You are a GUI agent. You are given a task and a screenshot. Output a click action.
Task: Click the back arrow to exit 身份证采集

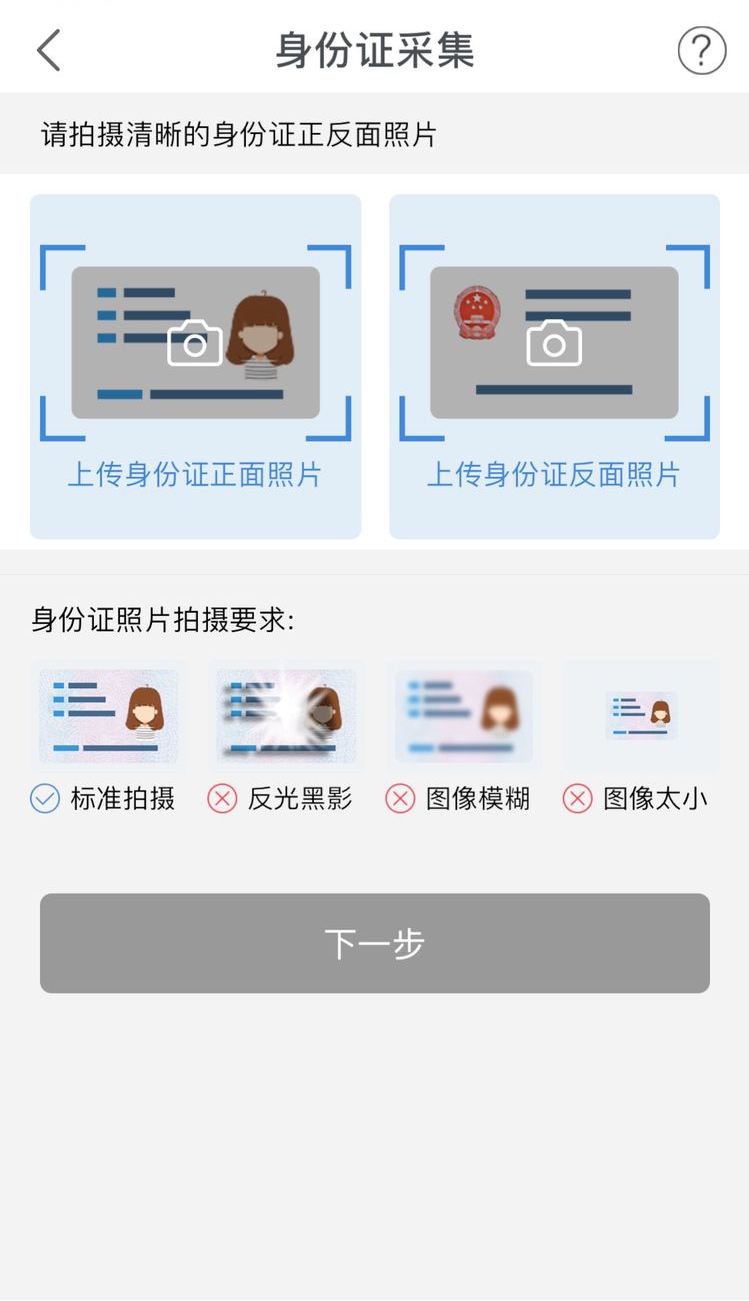pos(47,48)
